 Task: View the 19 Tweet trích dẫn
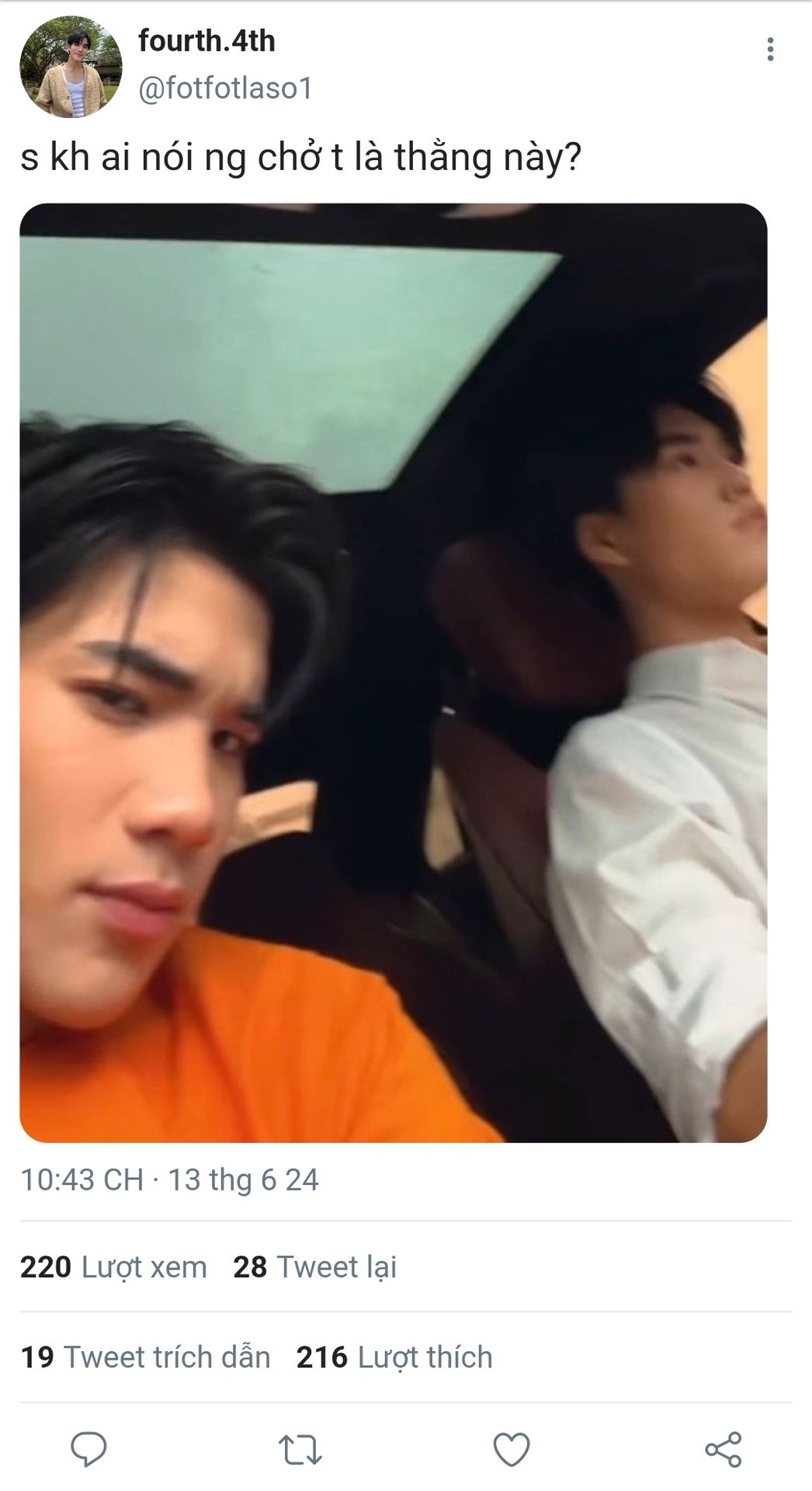click(145, 1357)
